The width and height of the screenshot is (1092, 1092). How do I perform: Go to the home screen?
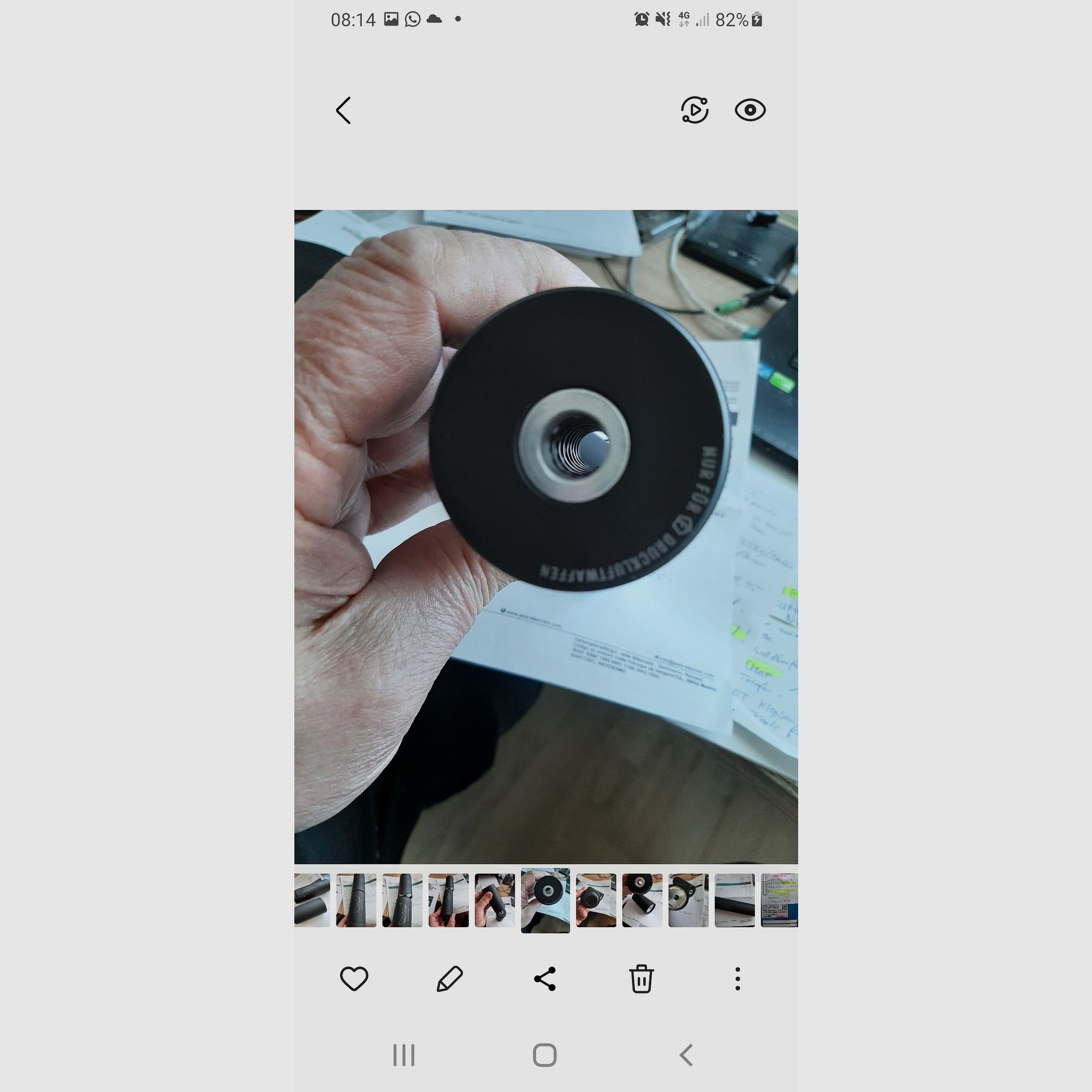click(545, 1055)
